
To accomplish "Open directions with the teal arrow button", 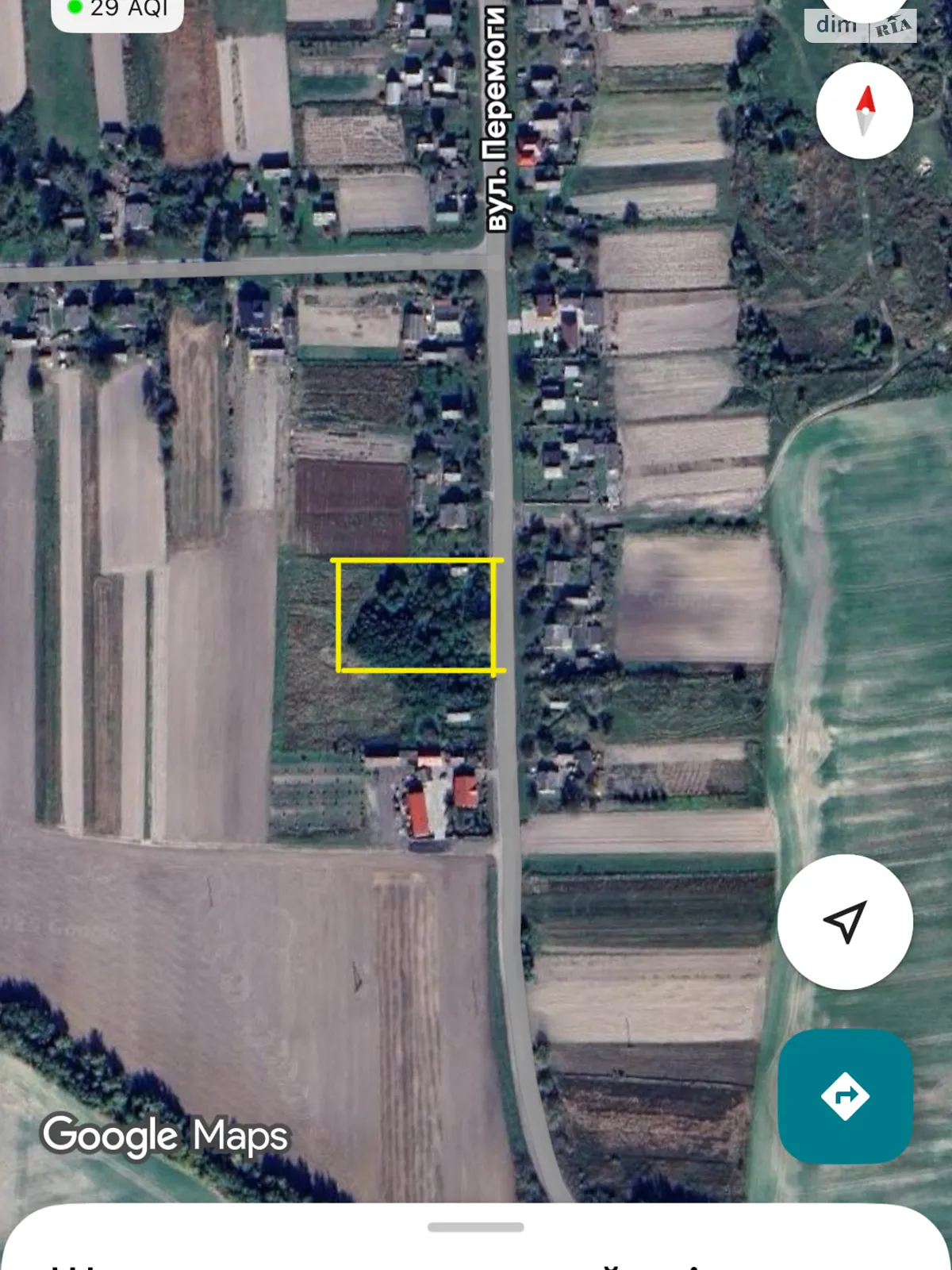I will pos(845,1096).
